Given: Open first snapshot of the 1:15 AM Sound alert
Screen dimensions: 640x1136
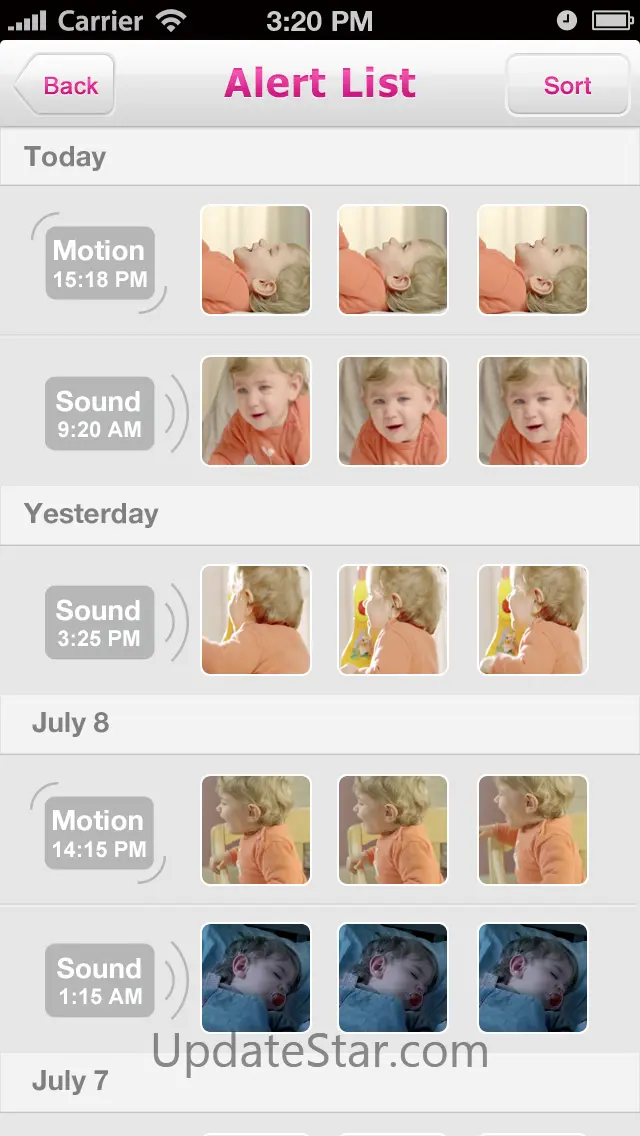Looking at the screenshot, I should [256, 978].
